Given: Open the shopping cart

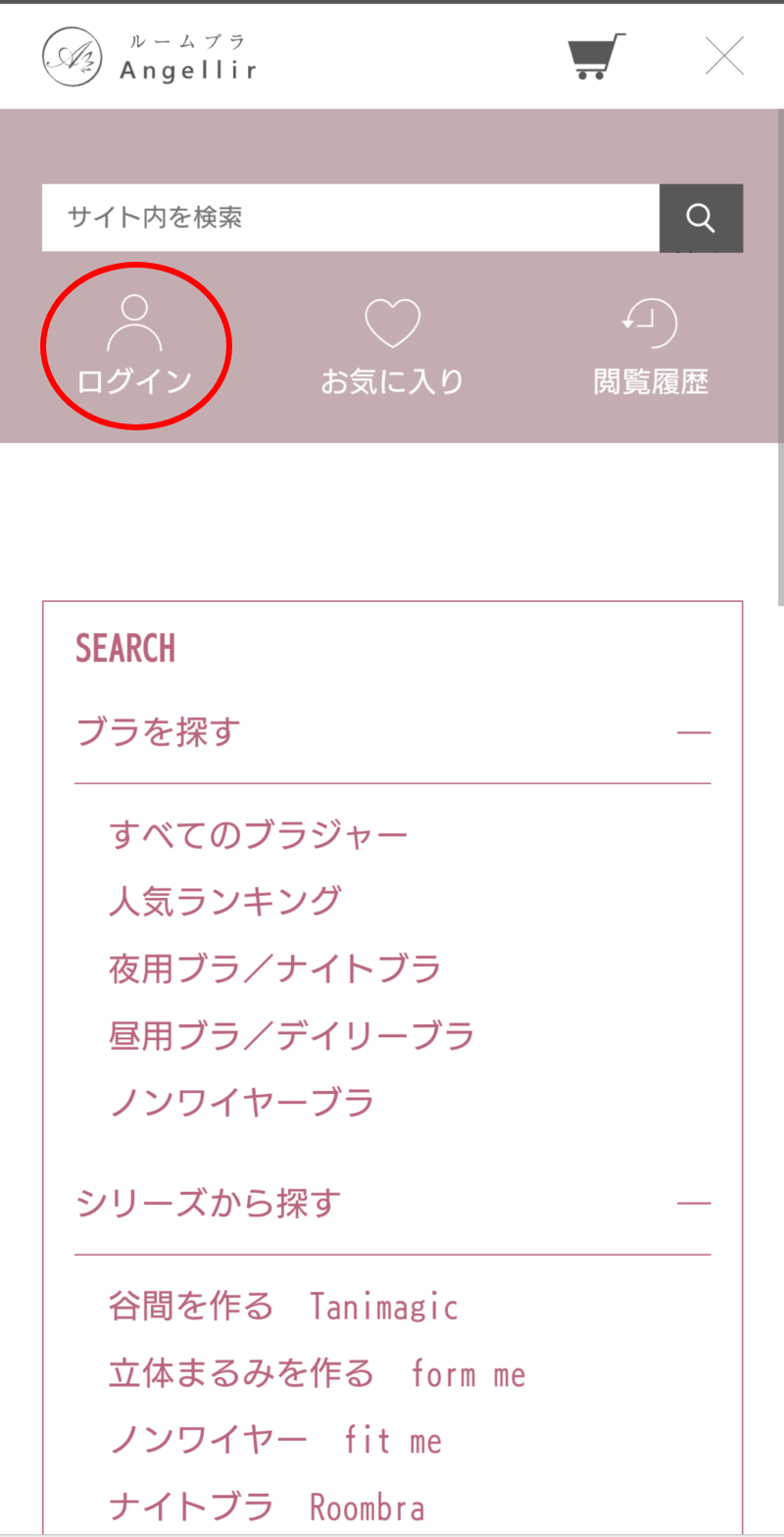Looking at the screenshot, I should (x=597, y=56).
